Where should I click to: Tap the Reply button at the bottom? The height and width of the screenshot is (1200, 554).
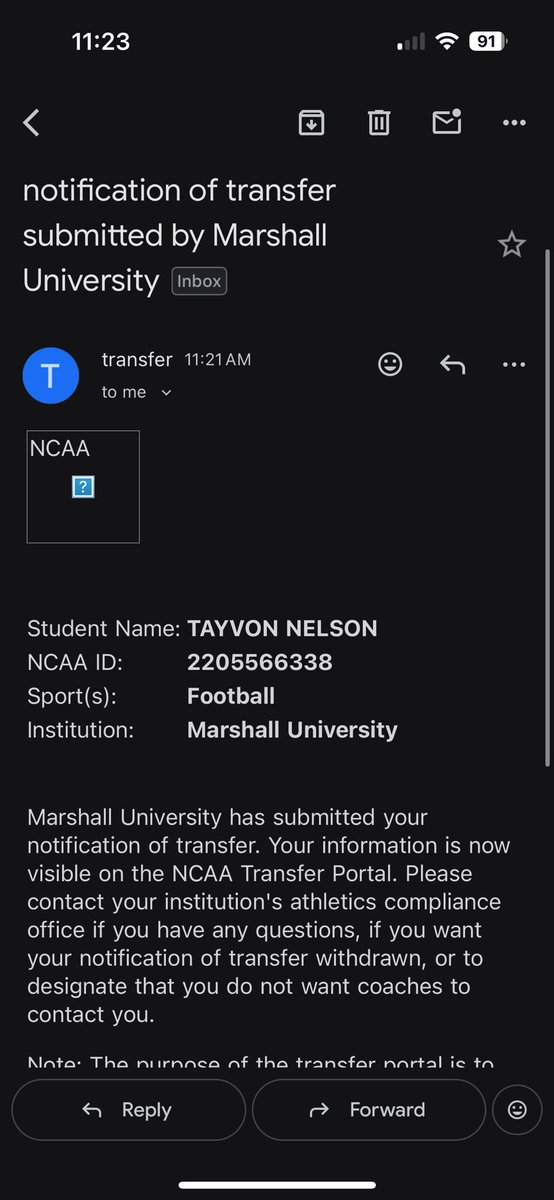pyautogui.click(x=128, y=1109)
